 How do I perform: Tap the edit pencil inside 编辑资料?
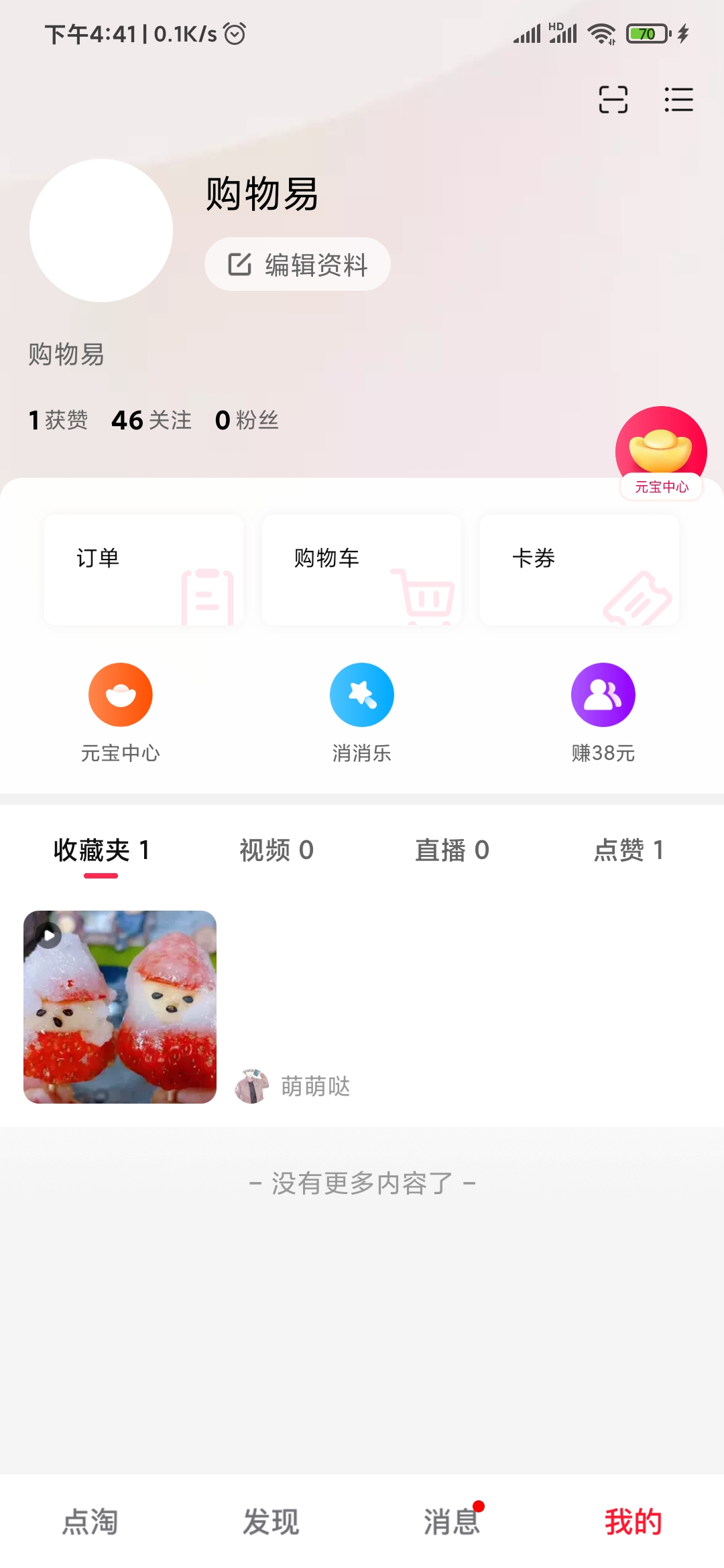[241, 264]
